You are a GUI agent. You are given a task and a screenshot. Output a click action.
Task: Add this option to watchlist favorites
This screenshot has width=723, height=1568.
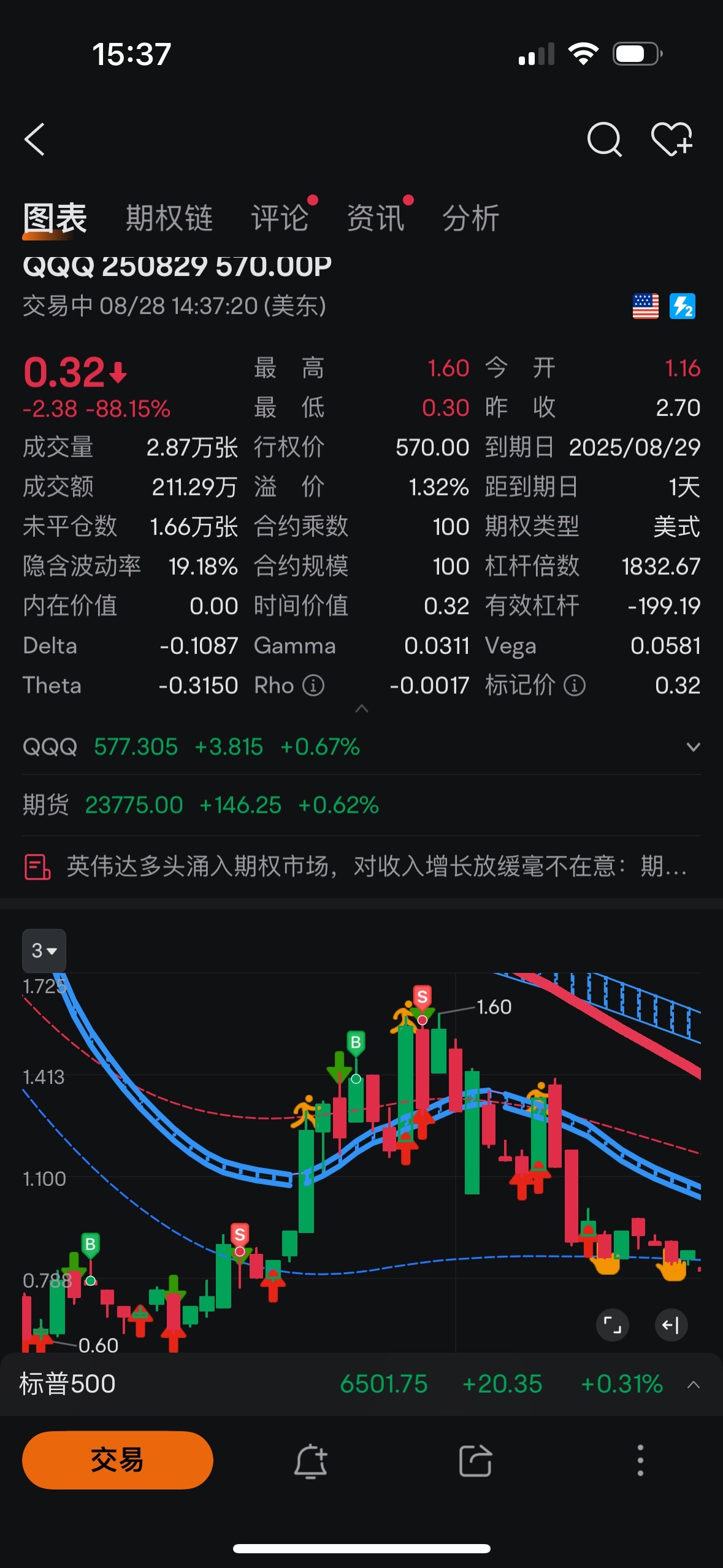[671, 139]
